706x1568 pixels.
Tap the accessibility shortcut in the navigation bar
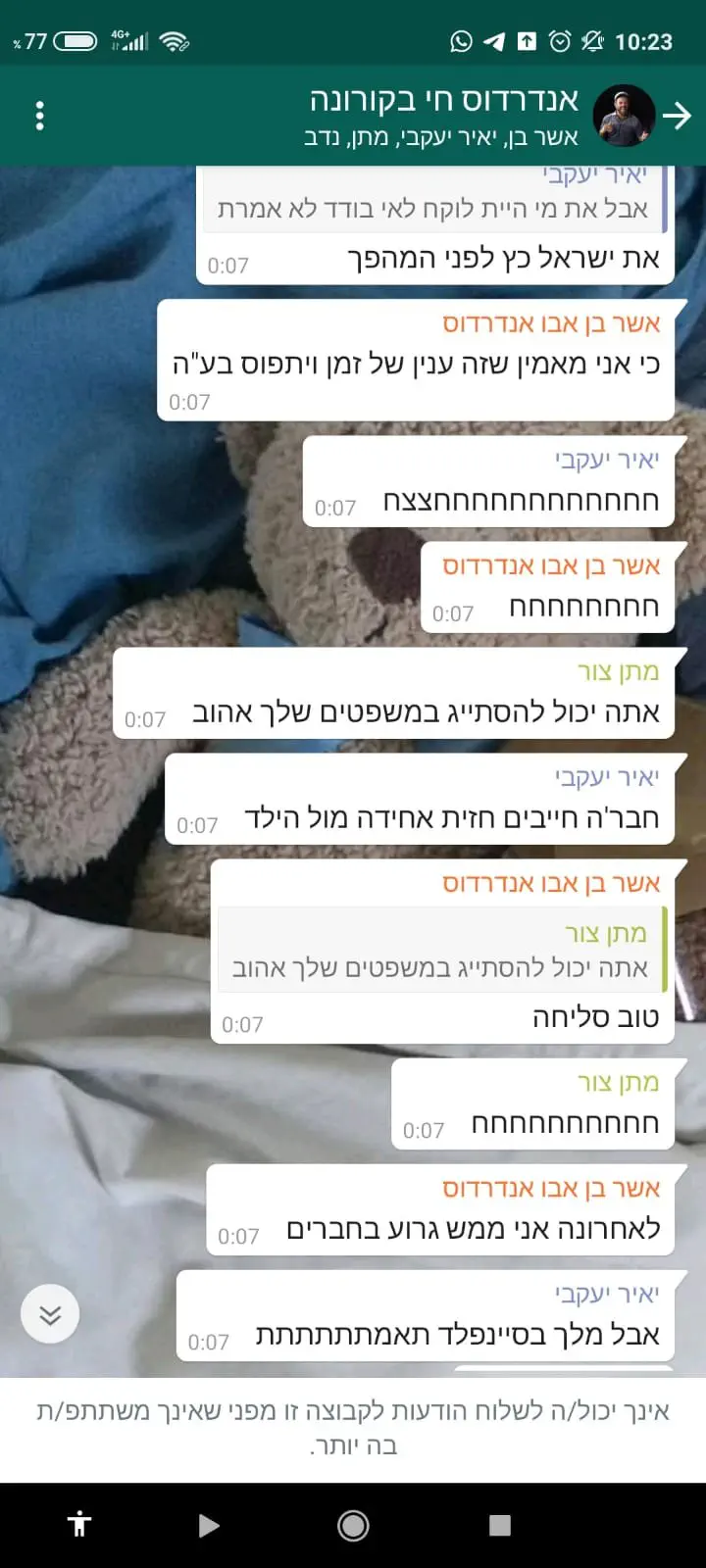coord(79,1525)
